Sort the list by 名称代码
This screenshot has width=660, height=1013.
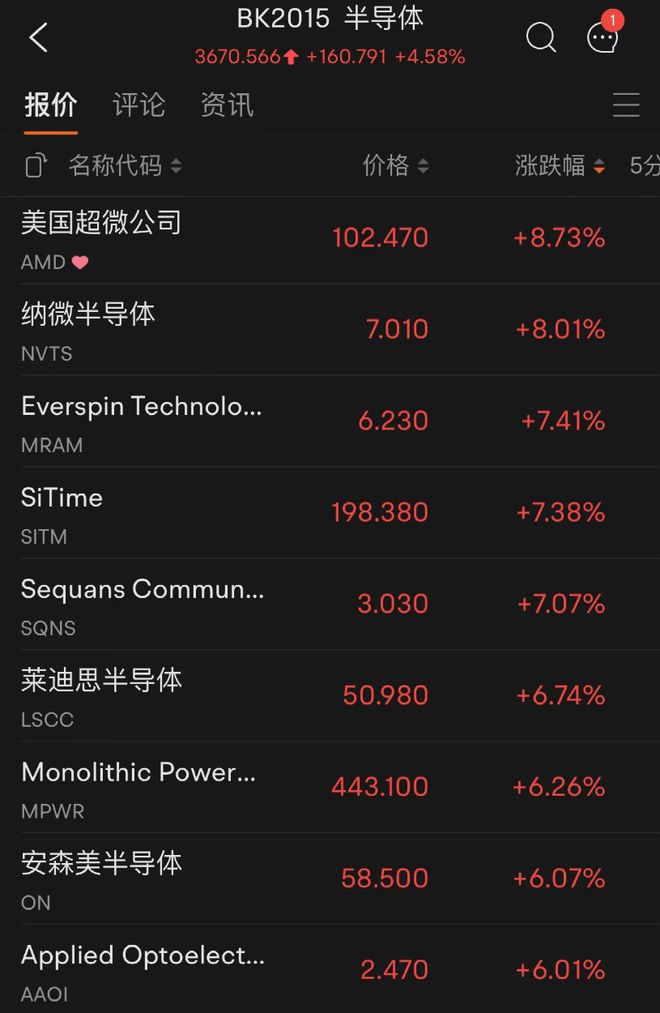(x=125, y=166)
